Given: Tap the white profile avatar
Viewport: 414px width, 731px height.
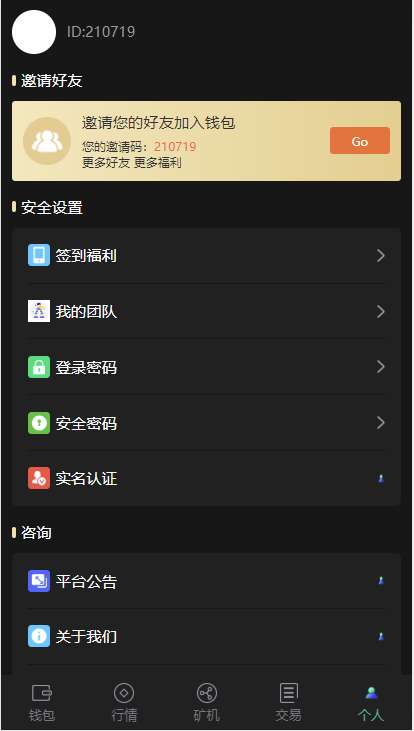Looking at the screenshot, I should tap(34, 32).
